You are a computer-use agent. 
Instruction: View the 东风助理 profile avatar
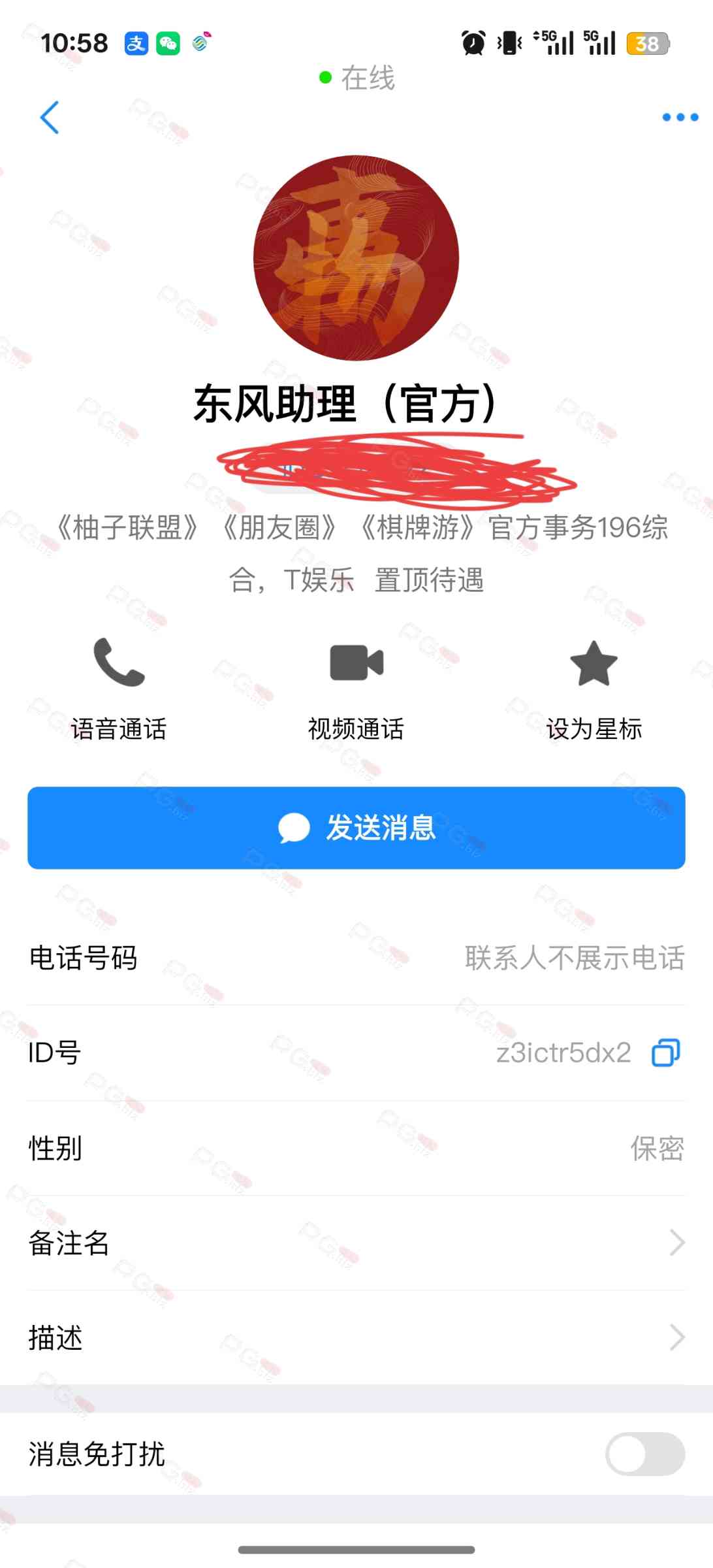(356, 258)
